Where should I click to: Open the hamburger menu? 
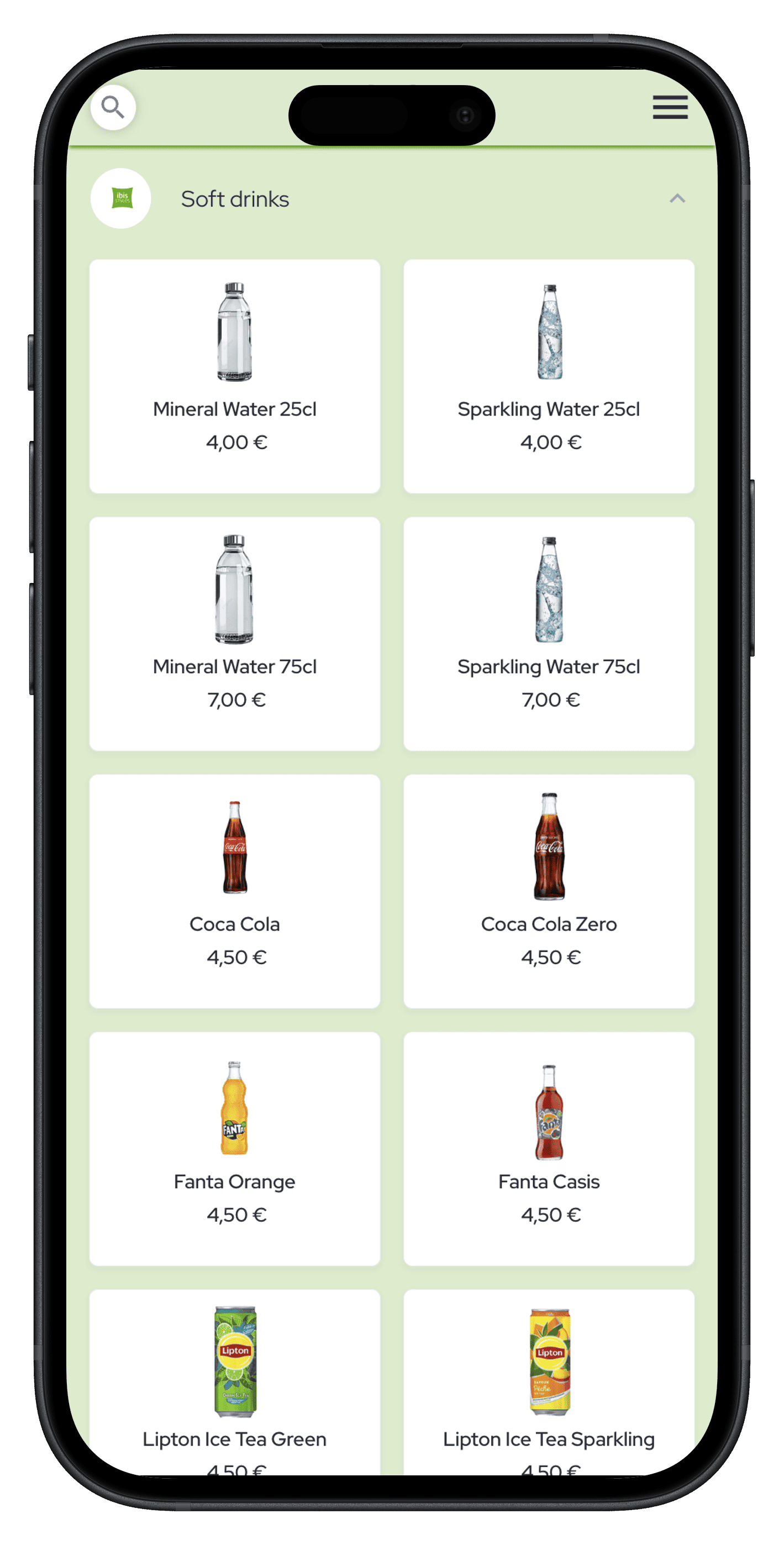point(670,107)
